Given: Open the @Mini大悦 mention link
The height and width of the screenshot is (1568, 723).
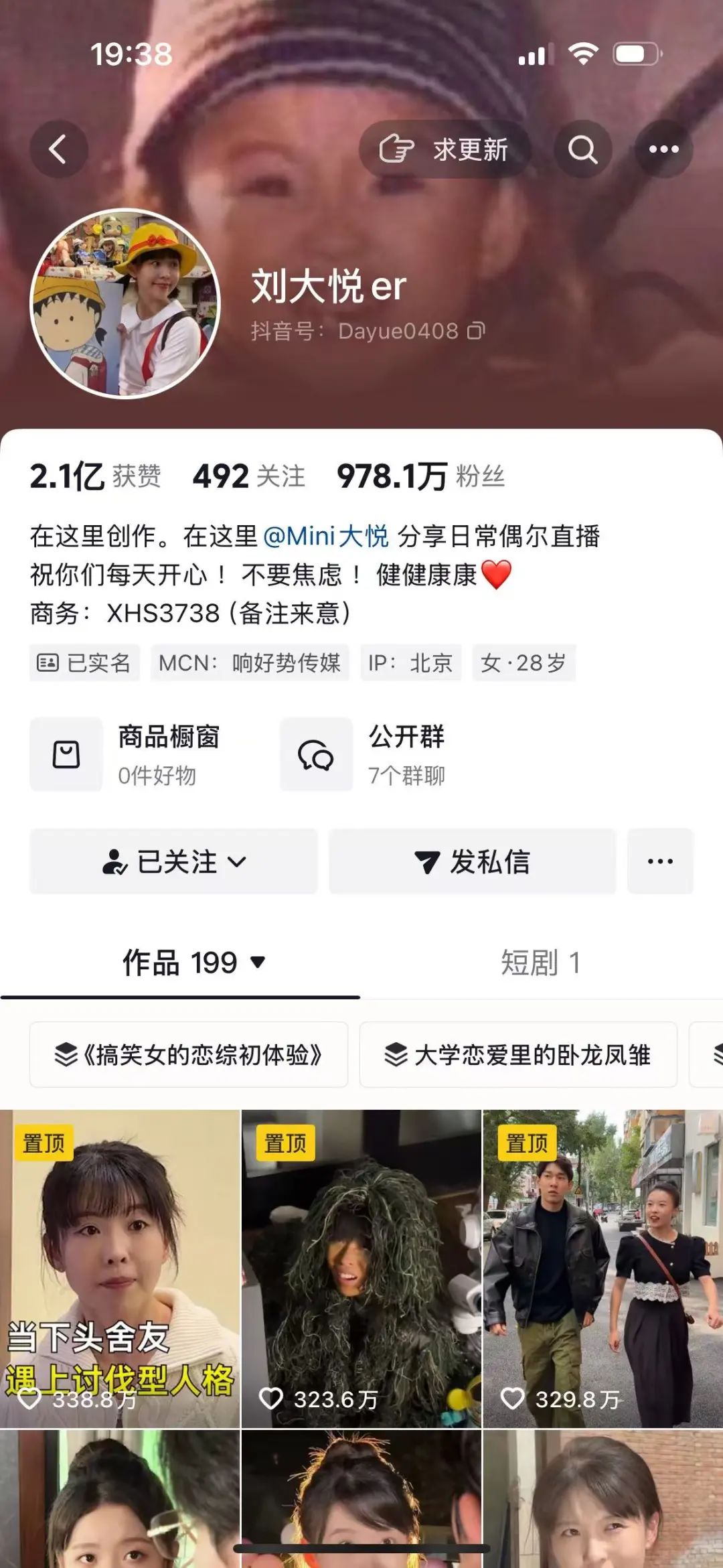Looking at the screenshot, I should [326, 537].
